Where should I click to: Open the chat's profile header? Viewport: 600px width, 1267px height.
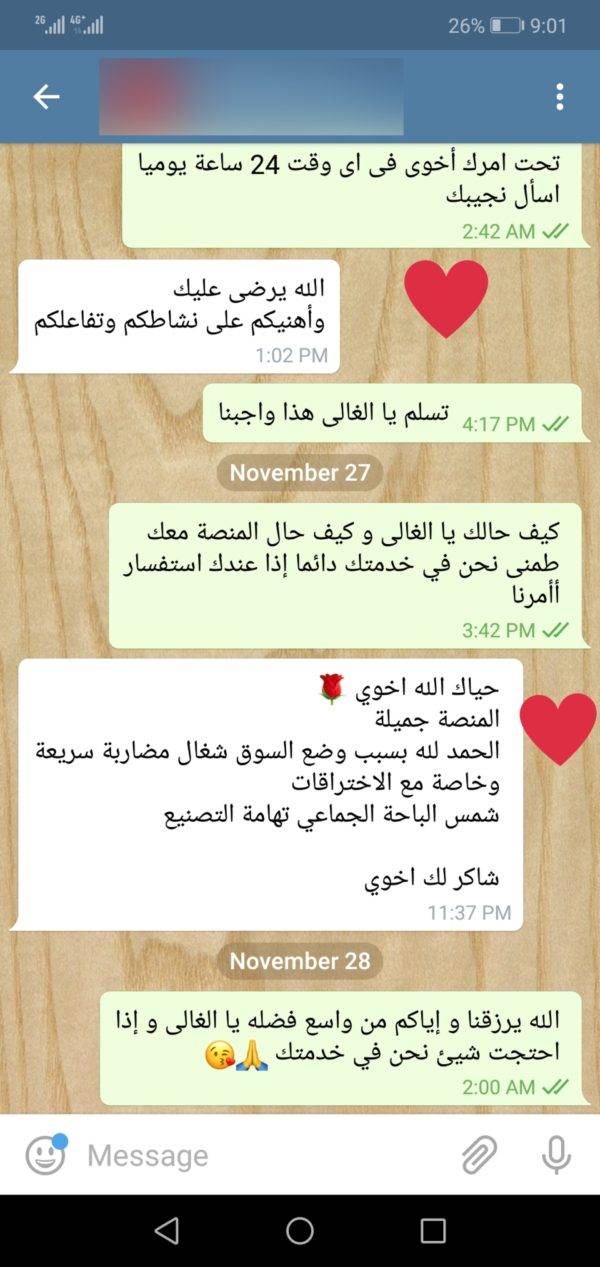tap(251, 96)
